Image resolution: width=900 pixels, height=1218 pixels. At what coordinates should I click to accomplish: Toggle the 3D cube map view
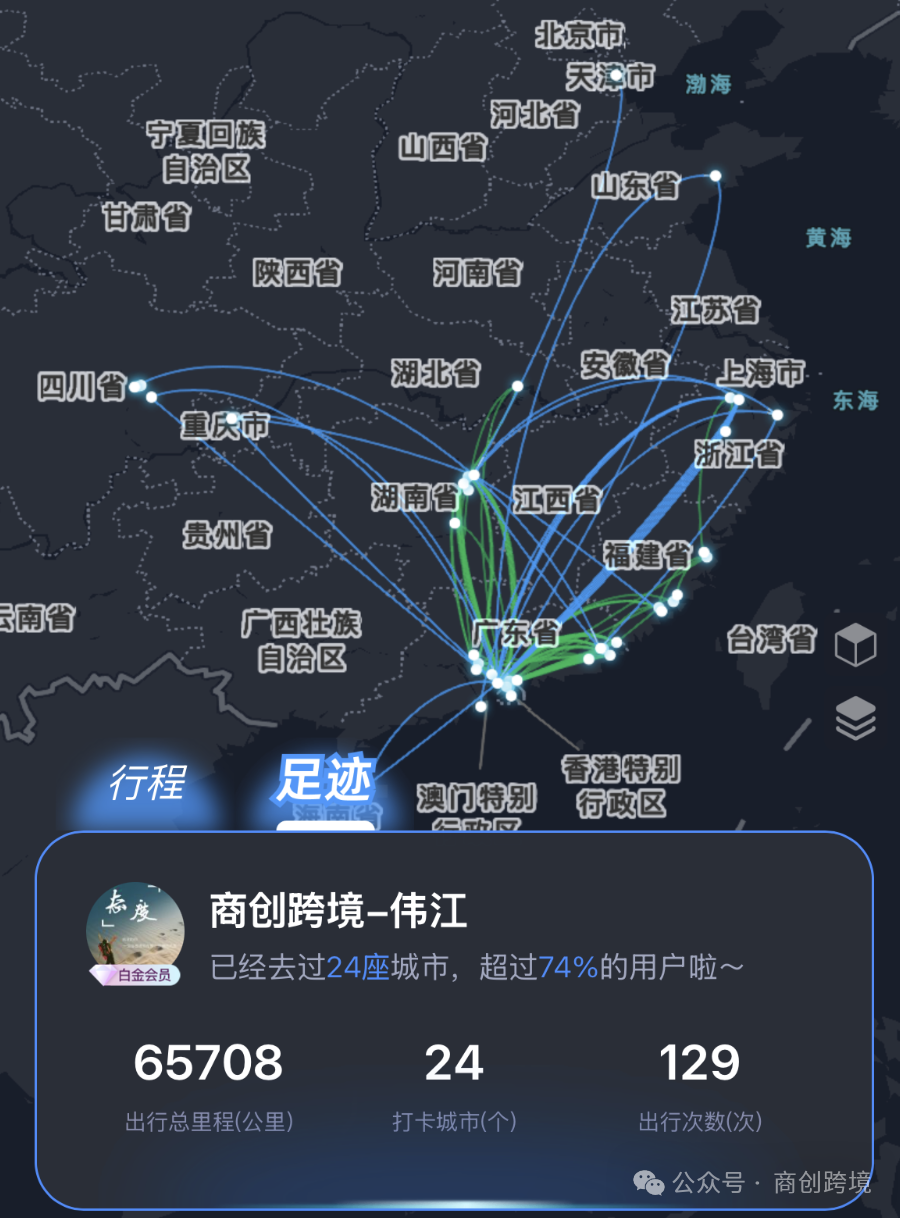(x=856, y=644)
